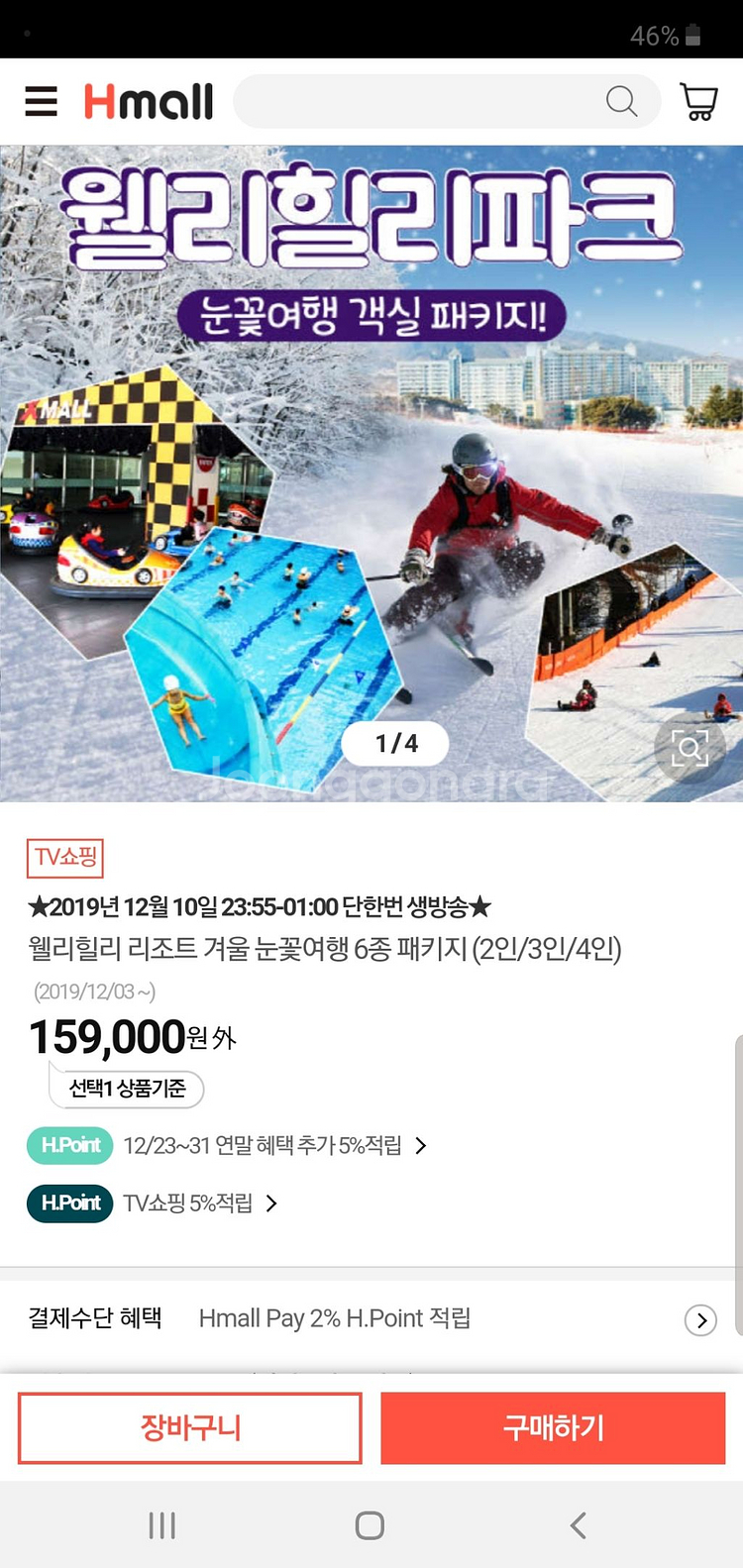Image resolution: width=743 pixels, height=1568 pixels.
Task: Add the package to 장바구니
Action: [190, 1428]
